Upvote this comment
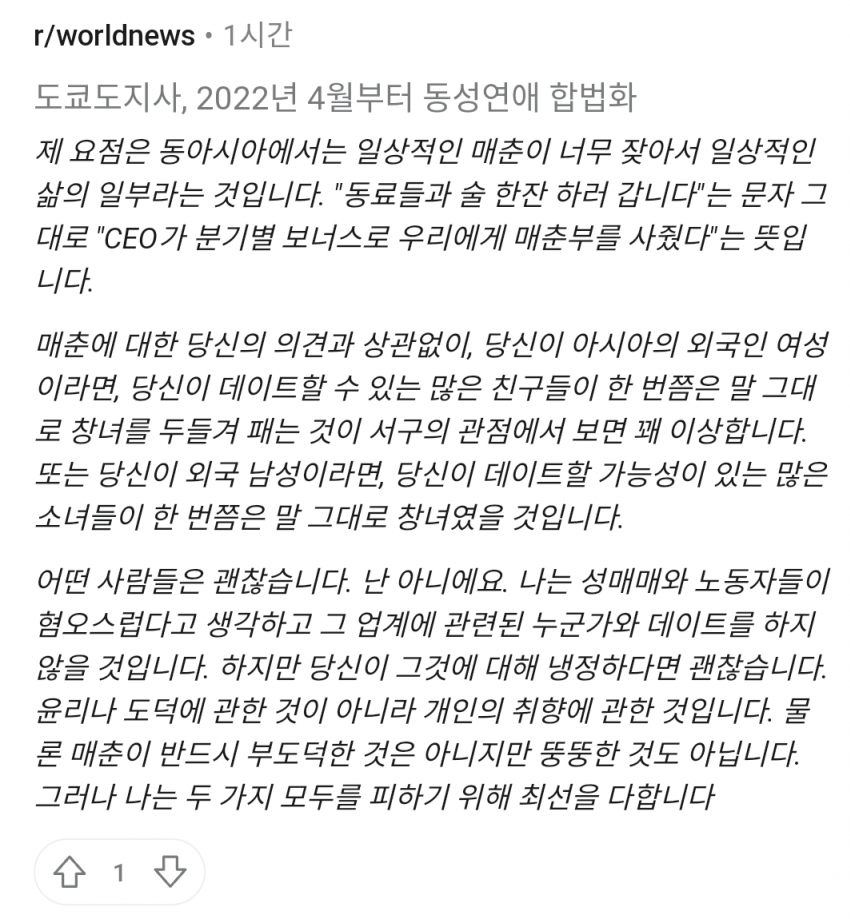This screenshot has width=850, height=919. [68, 873]
